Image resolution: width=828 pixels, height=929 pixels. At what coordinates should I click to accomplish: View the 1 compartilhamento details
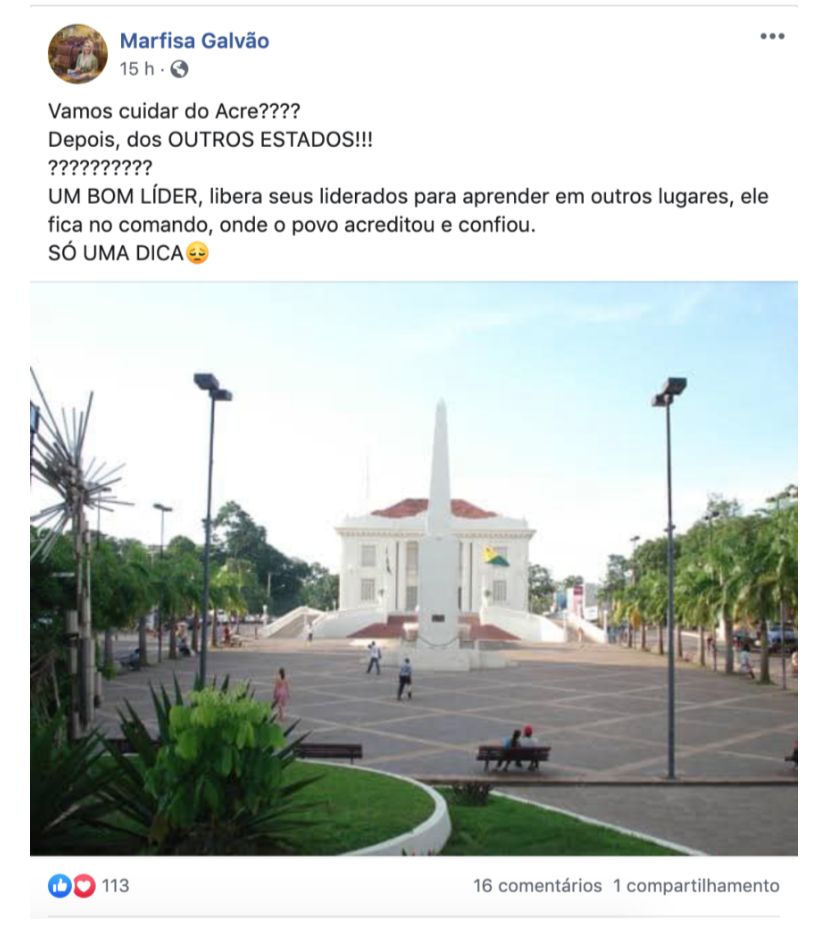(696, 886)
